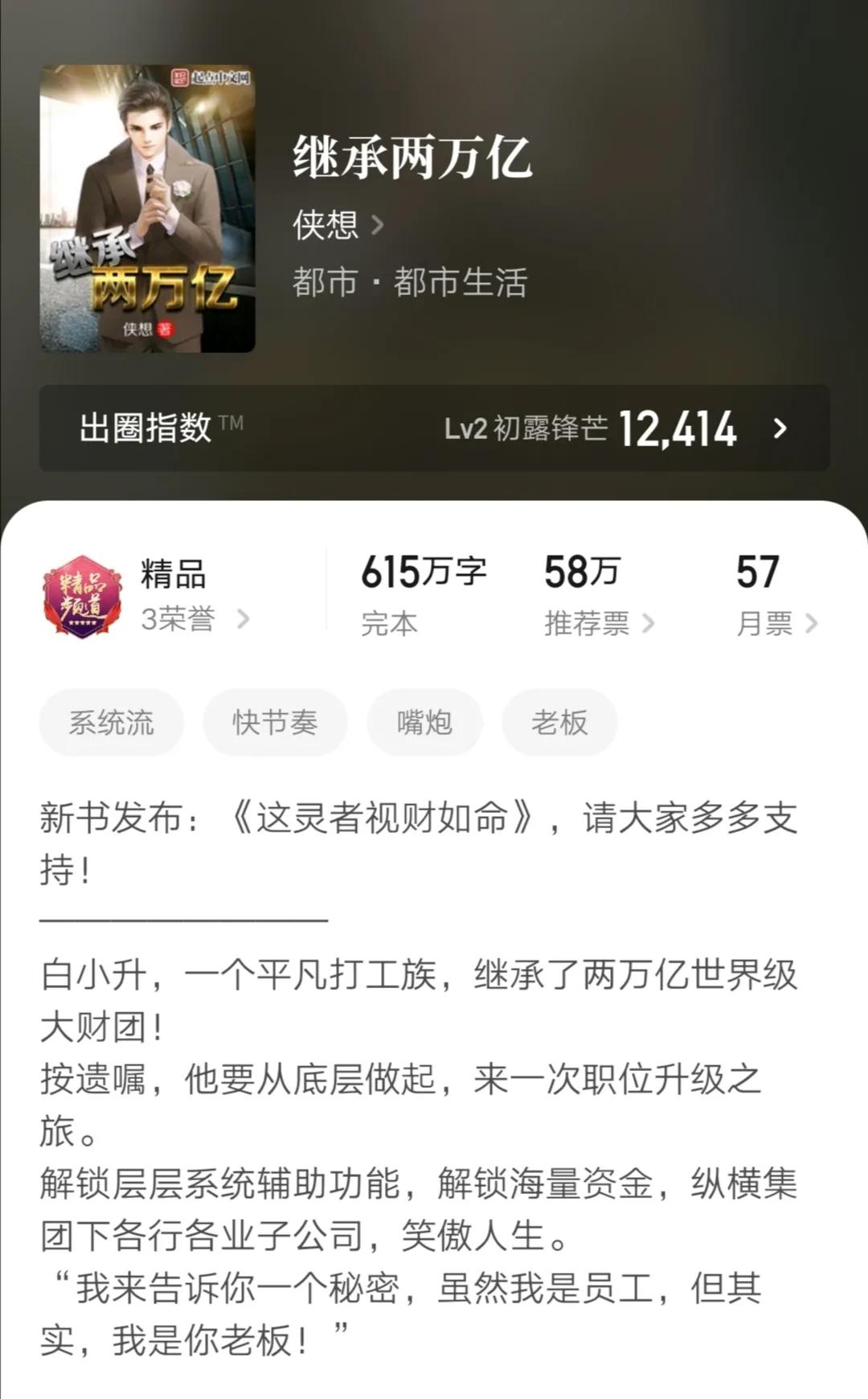Select the 老板 tag
The height and width of the screenshot is (1399, 868).
[560, 722]
